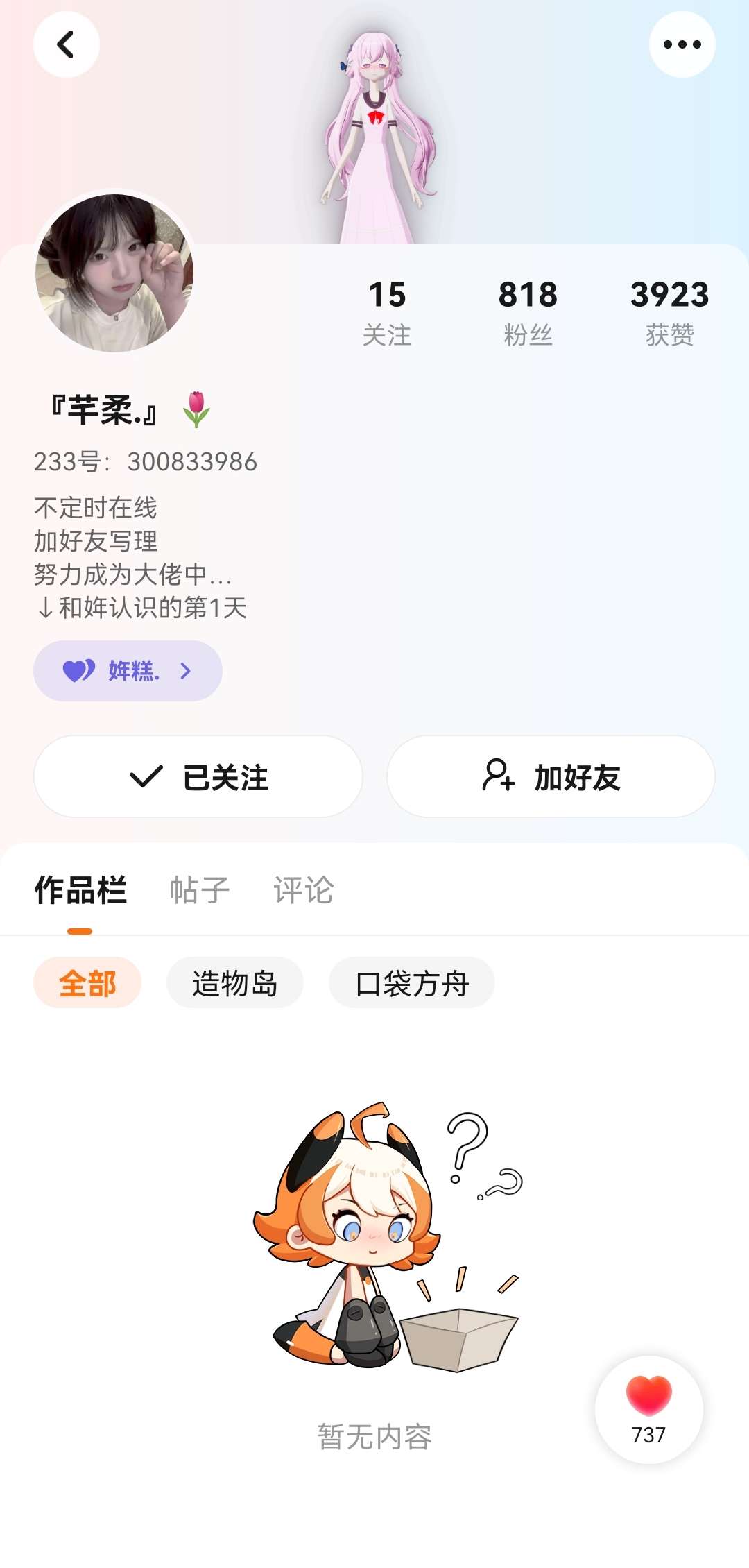
Task: Filter works by 造物岛
Action: point(235,983)
